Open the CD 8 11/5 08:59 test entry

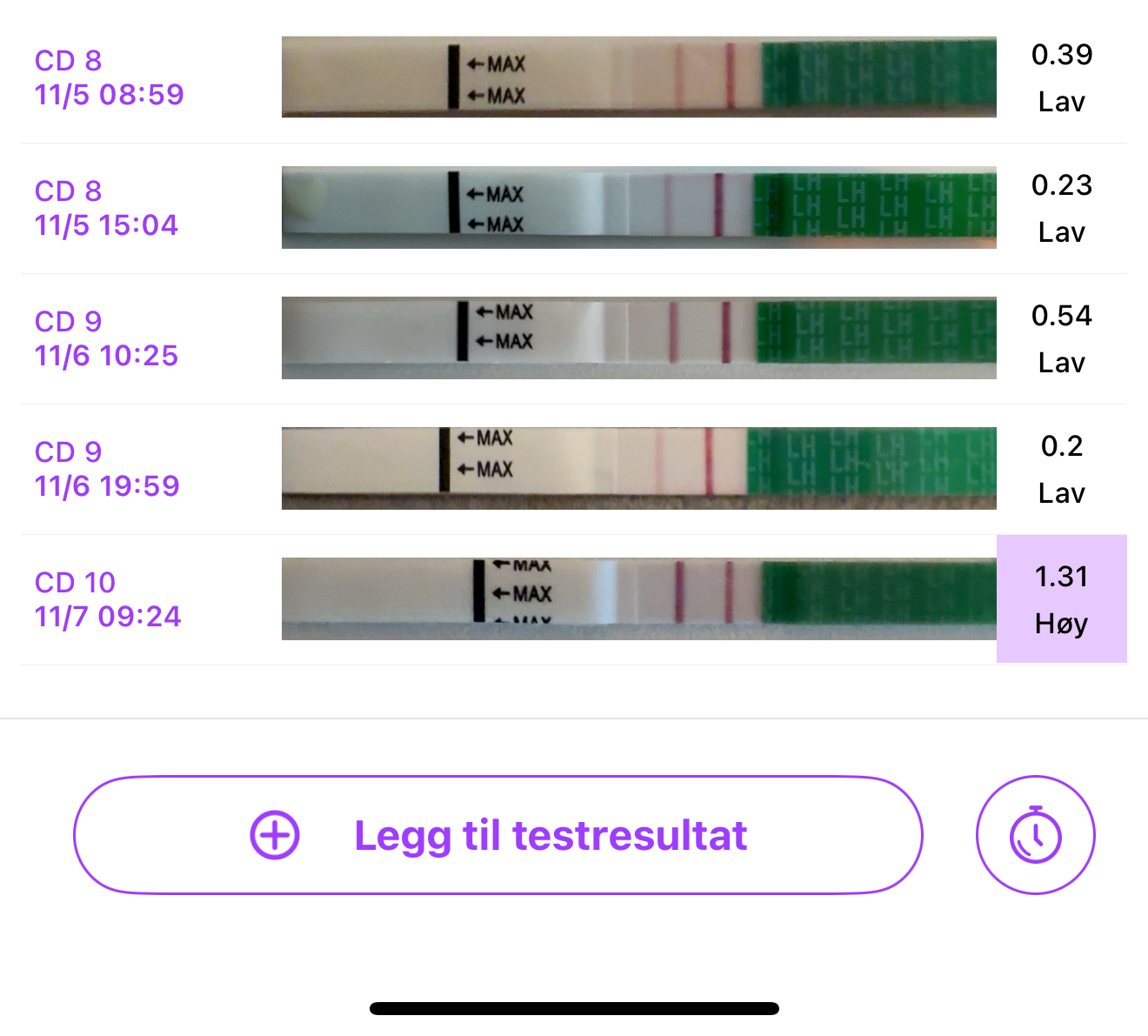tap(574, 77)
